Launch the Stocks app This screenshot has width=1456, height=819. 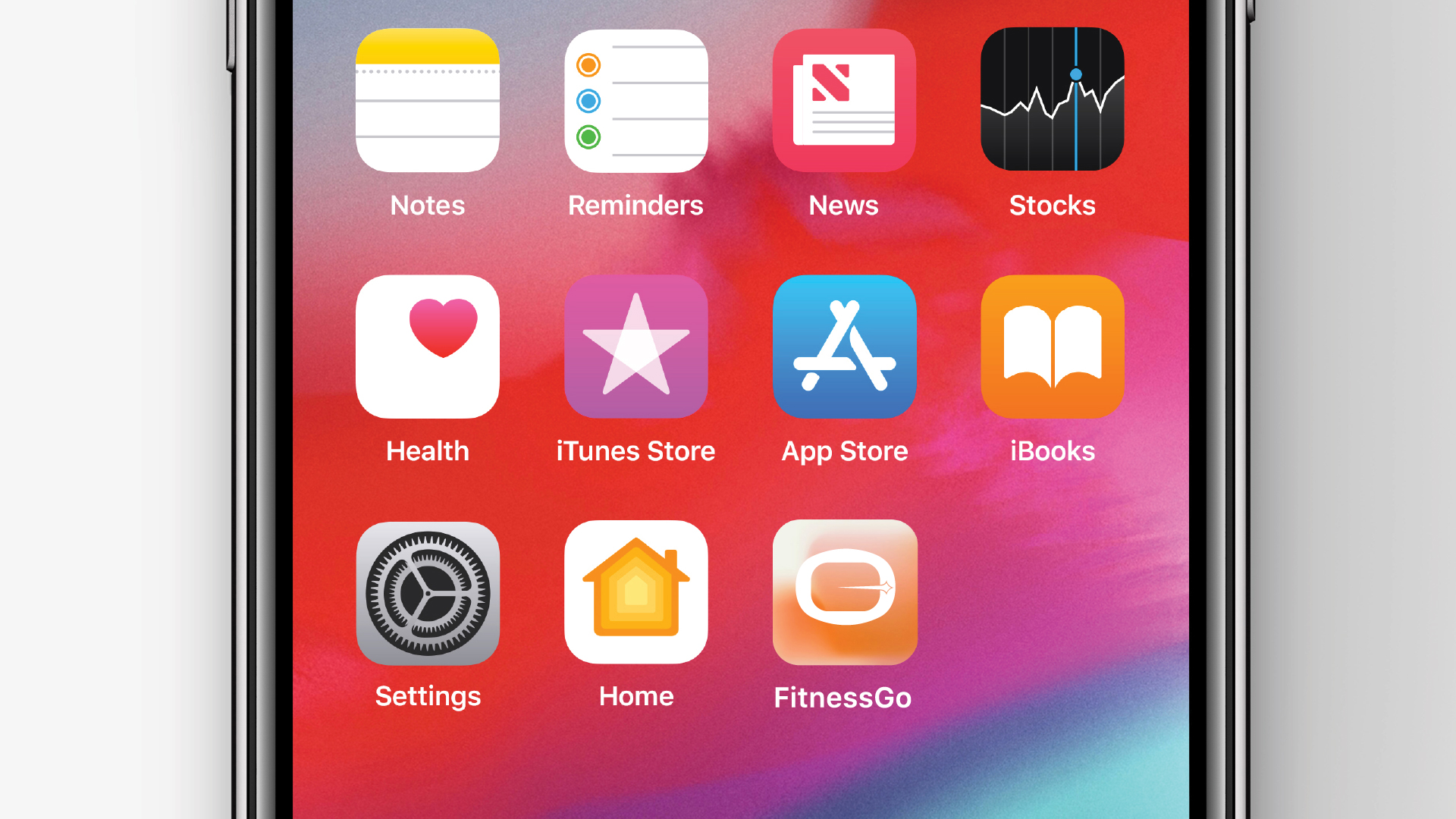[1052, 99]
